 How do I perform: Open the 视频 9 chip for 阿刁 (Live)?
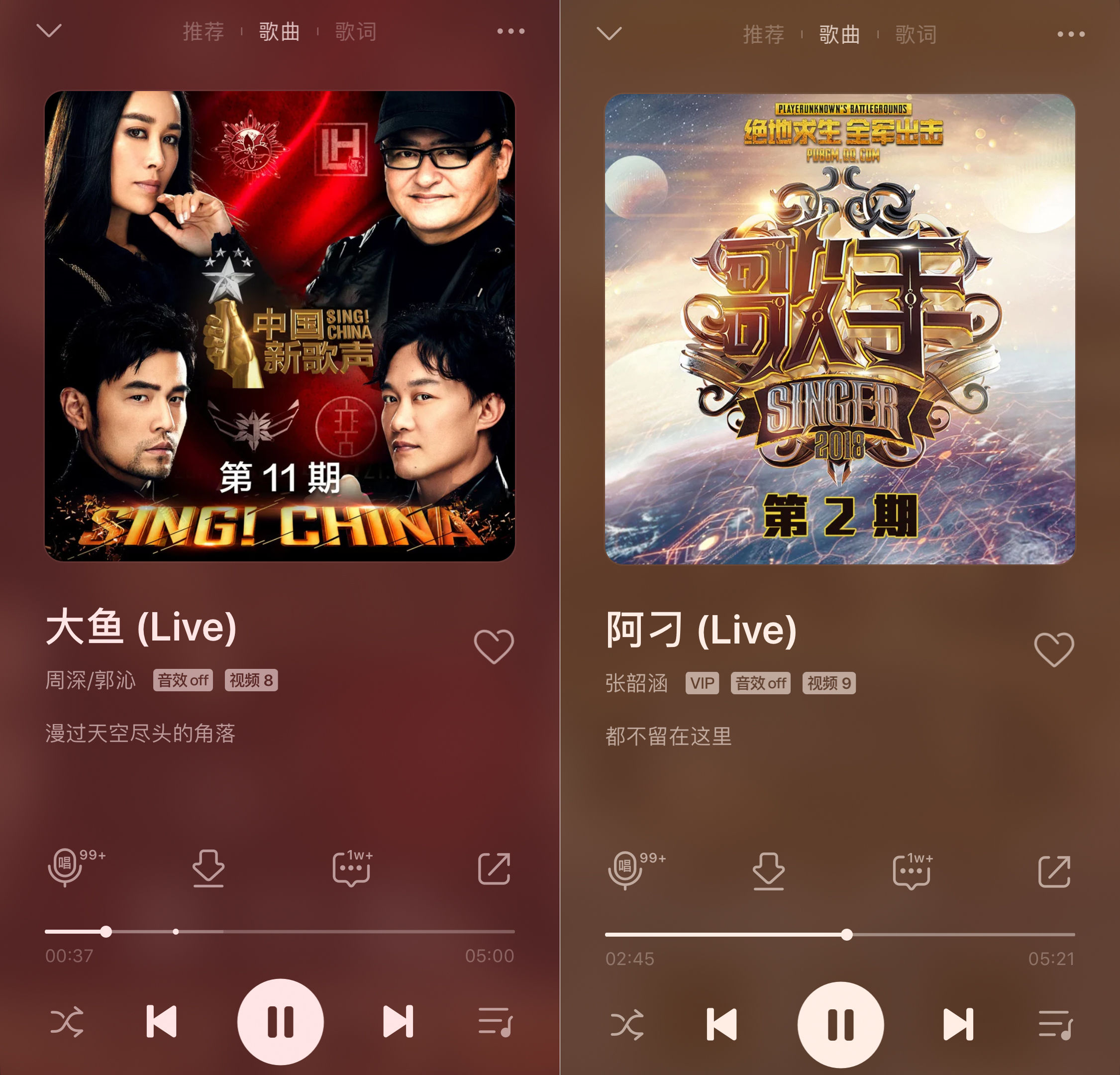click(x=828, y=683)
